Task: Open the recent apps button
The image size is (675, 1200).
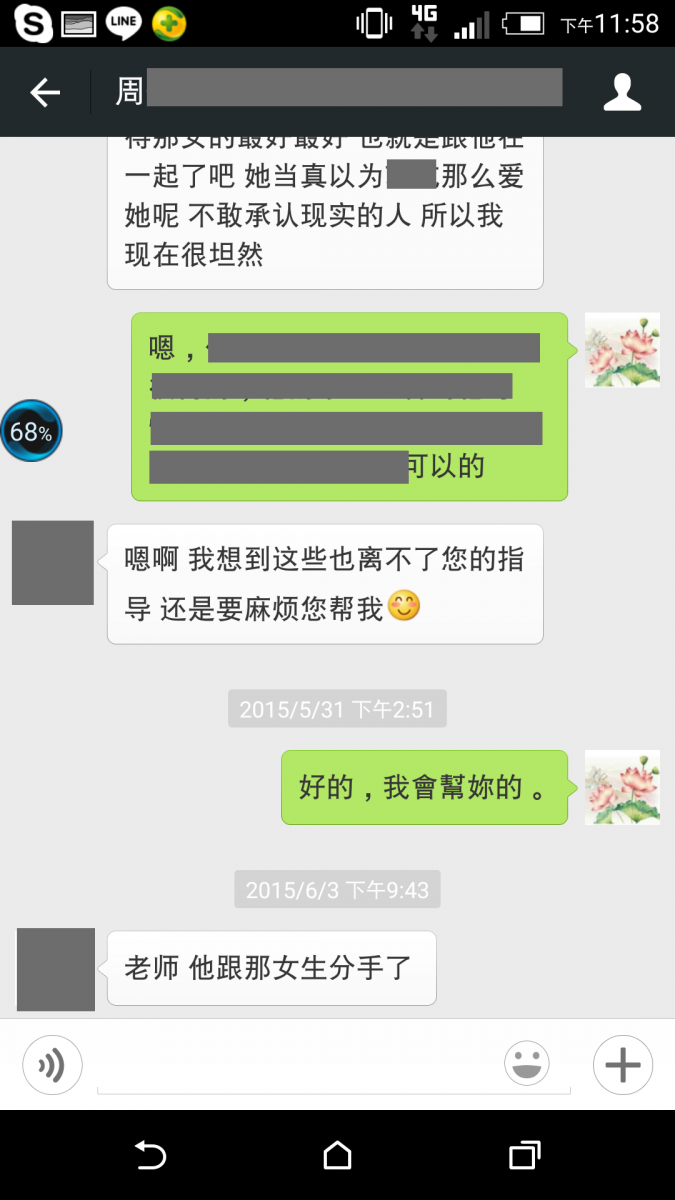Action: tap(524, 1155)
